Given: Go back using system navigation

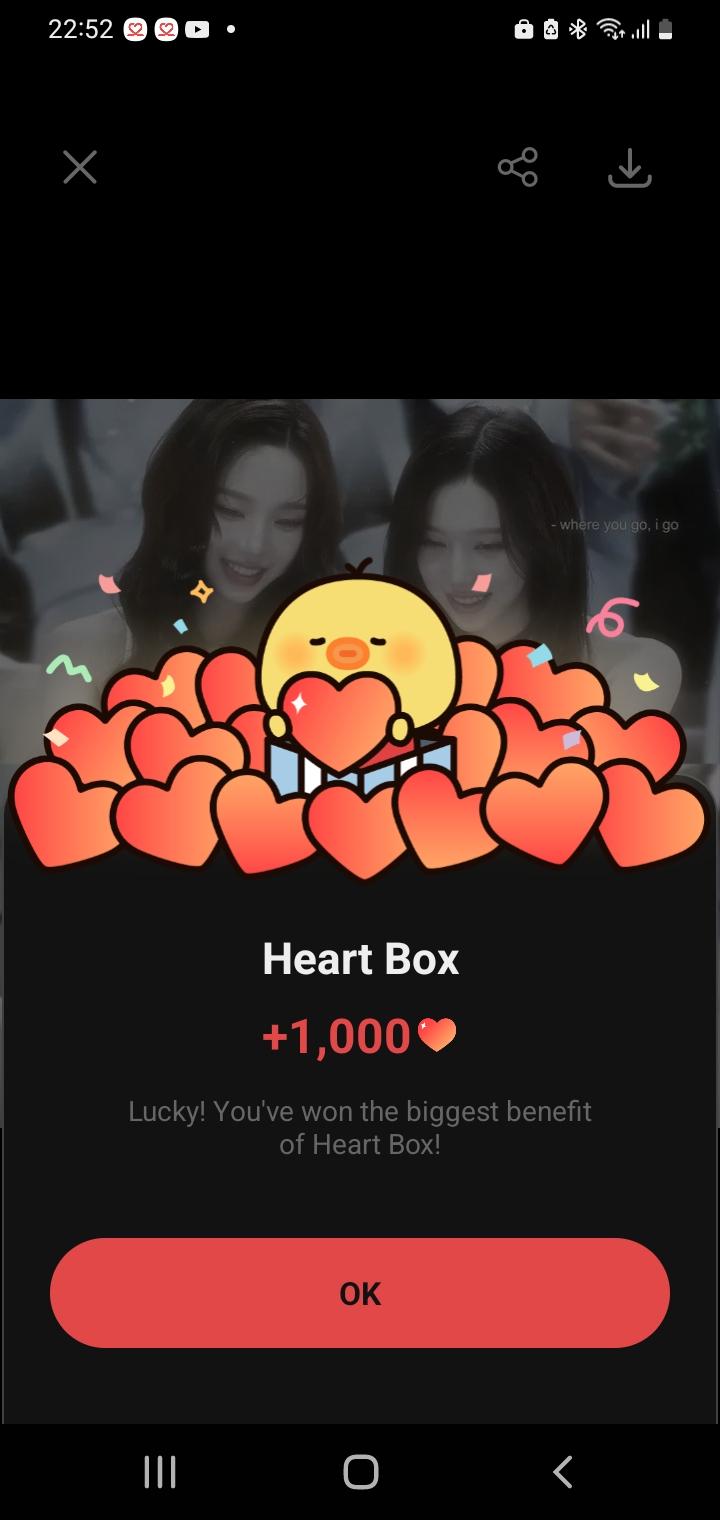Looking at the screenshot, I should (x=563, y=1471).
